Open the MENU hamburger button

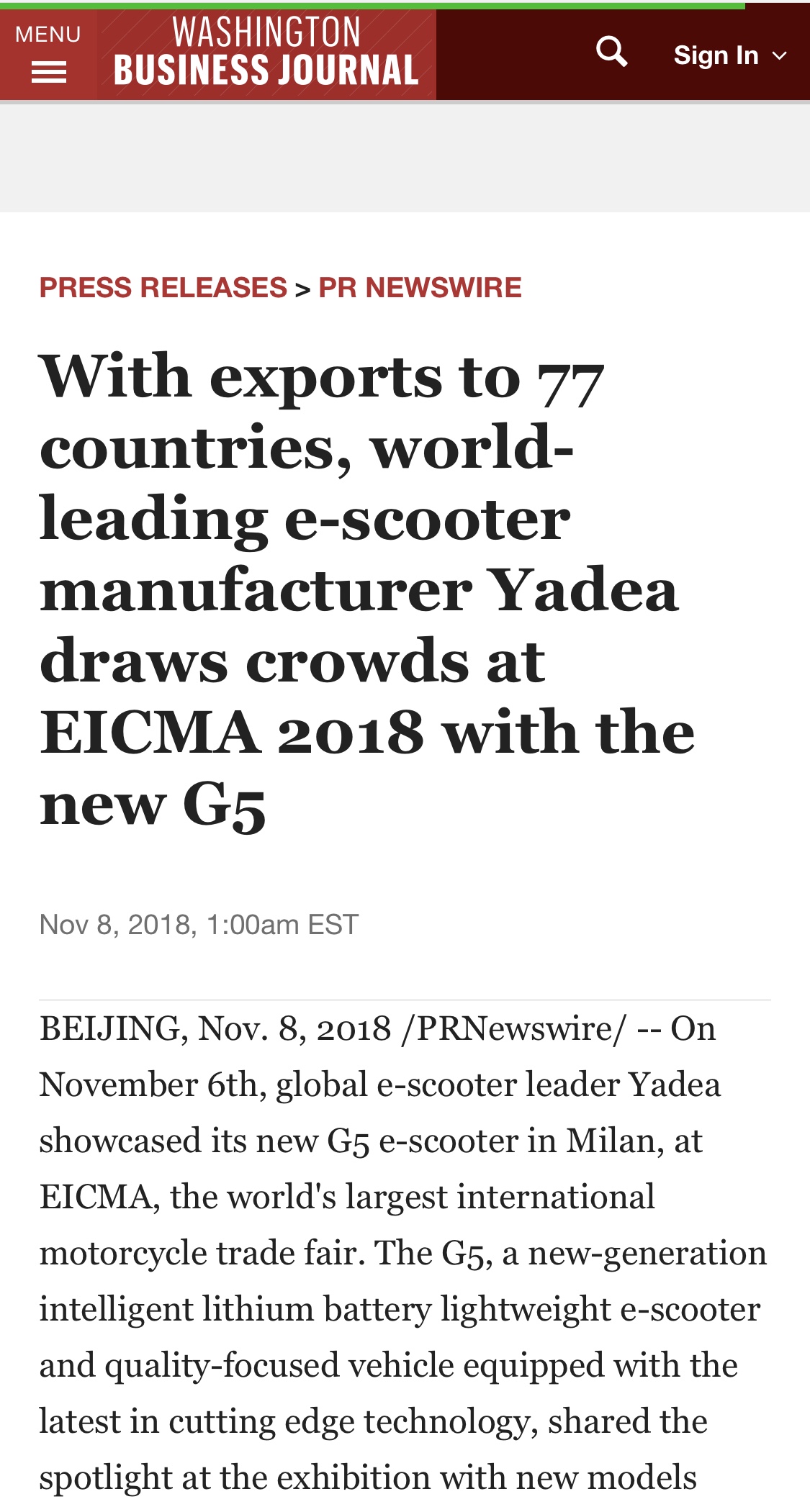[48, 55]
